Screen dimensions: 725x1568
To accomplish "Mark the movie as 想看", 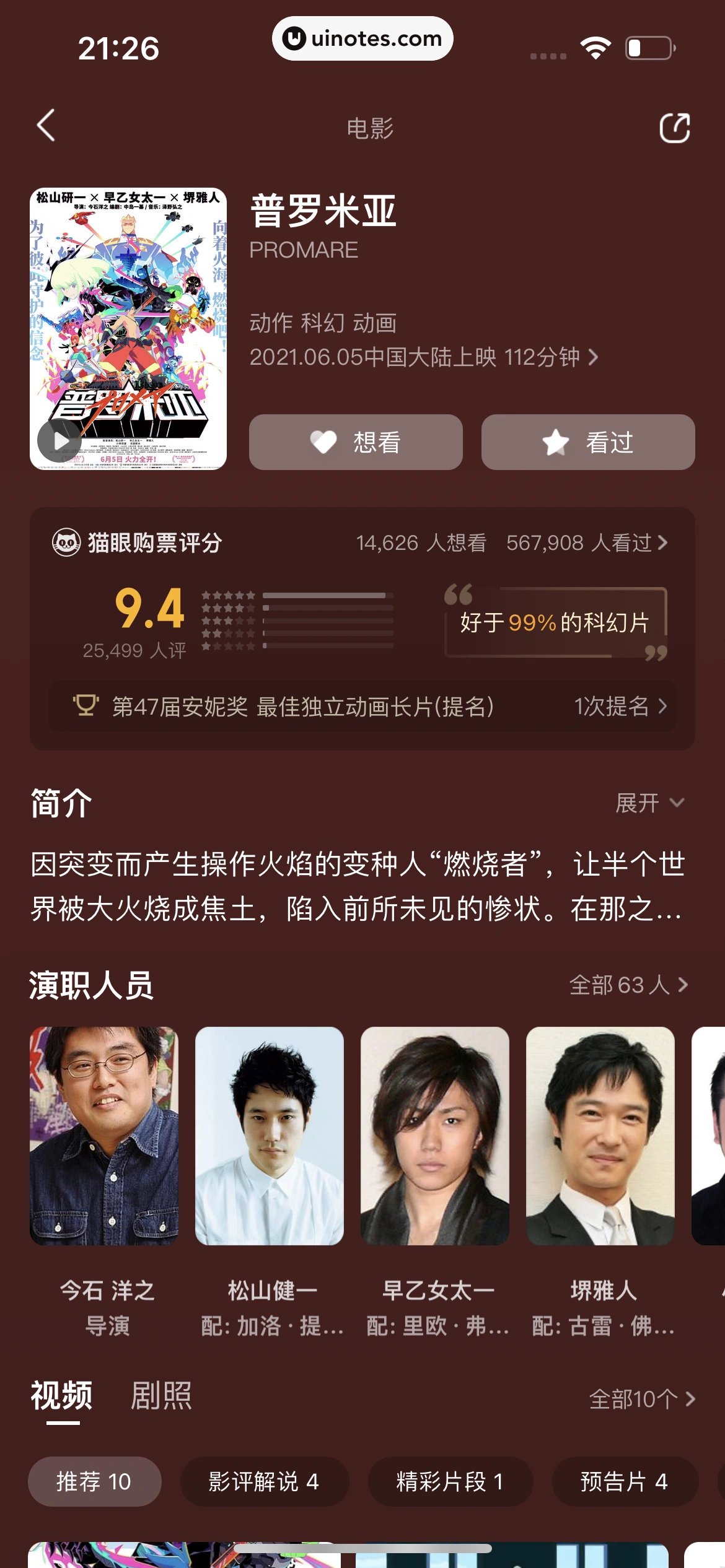I will (x=356, y=442).
